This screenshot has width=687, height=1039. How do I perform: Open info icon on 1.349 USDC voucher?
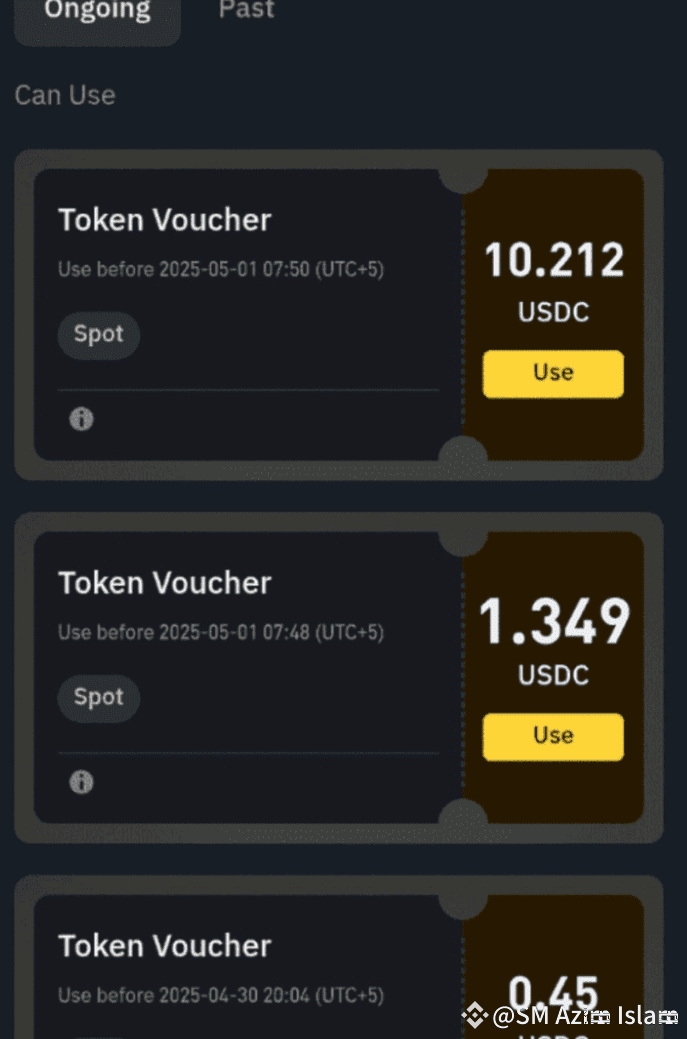[x=81, y=782]
